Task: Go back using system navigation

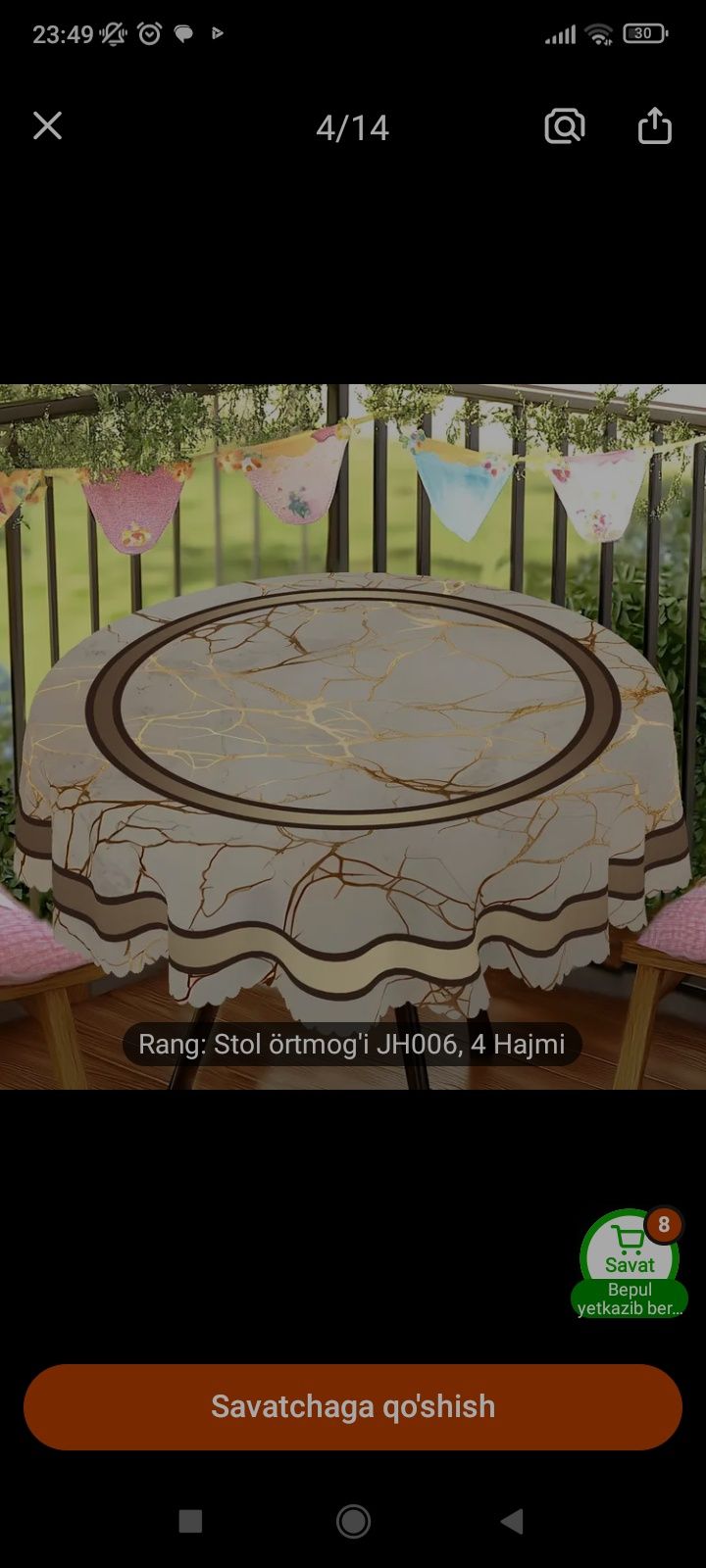Action: coord(512,1521)
